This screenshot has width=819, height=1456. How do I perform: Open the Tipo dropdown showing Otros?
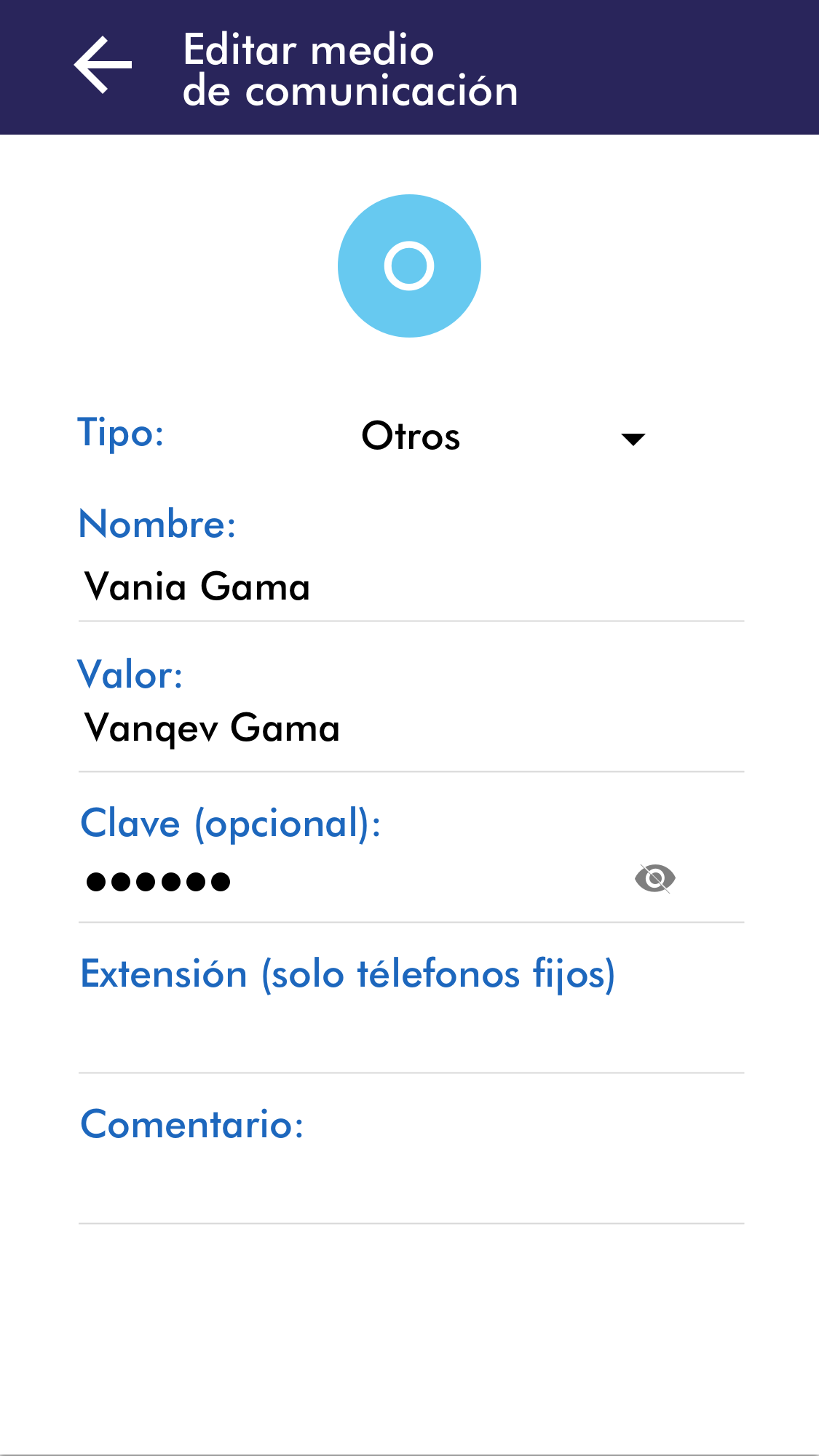[502, 437]
